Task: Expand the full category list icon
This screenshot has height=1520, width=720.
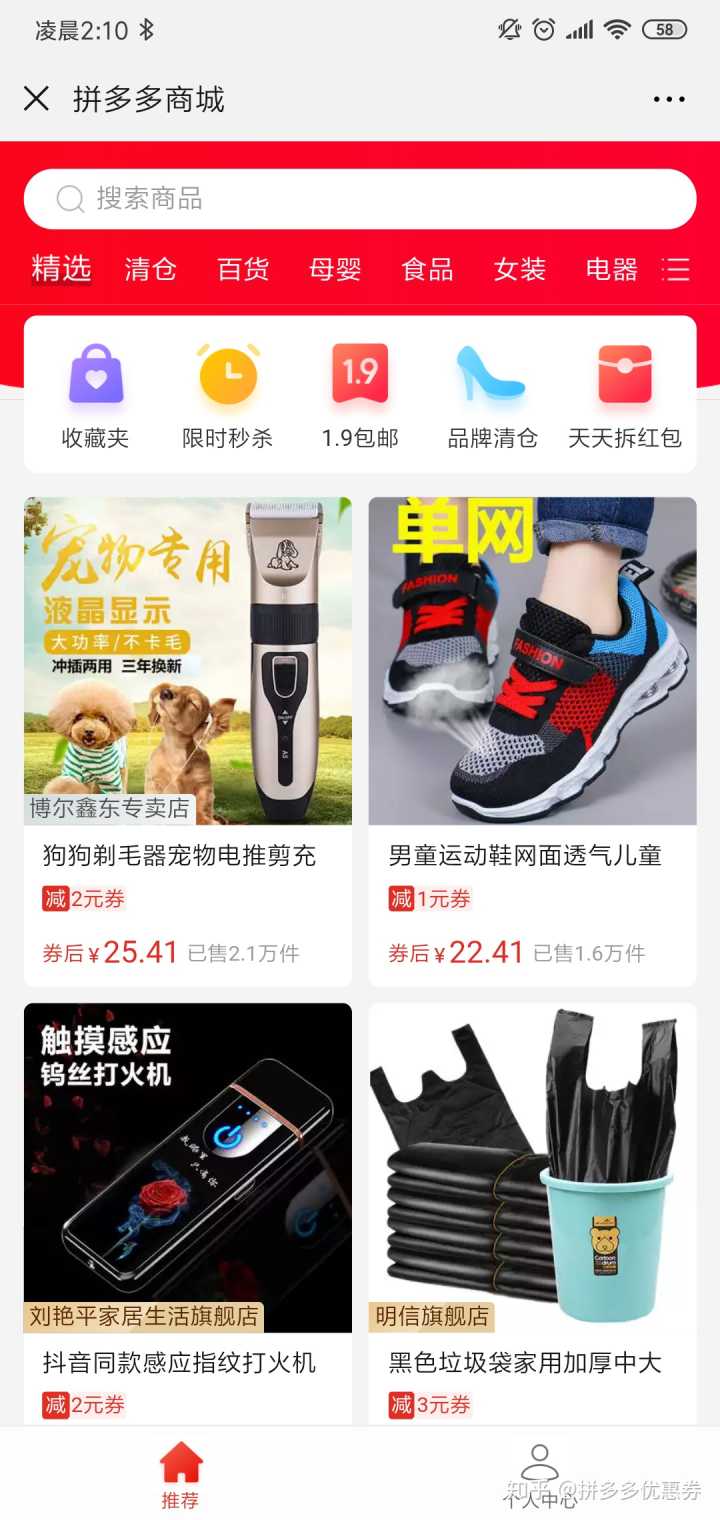Action: 677,269
